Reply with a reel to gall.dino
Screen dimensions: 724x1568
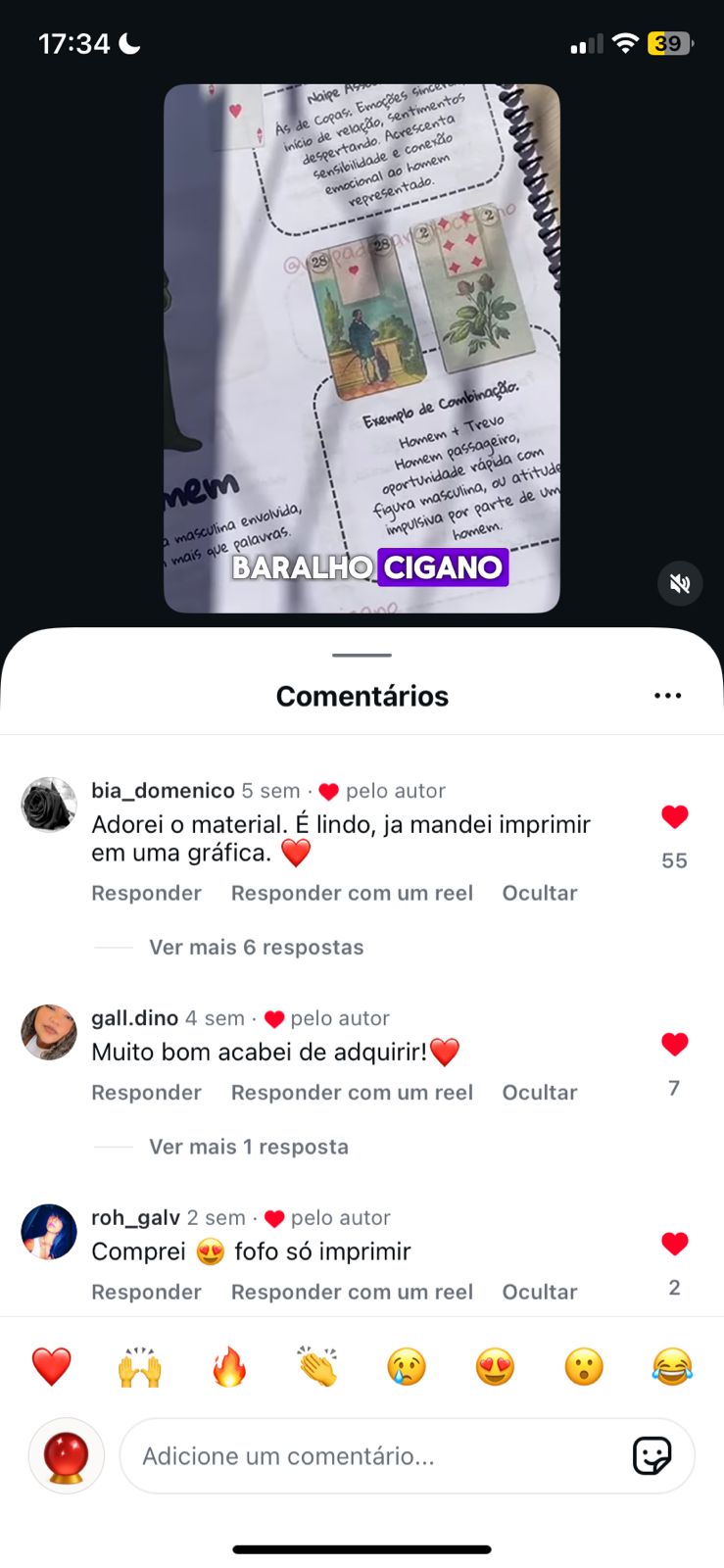click(352, 1093)
